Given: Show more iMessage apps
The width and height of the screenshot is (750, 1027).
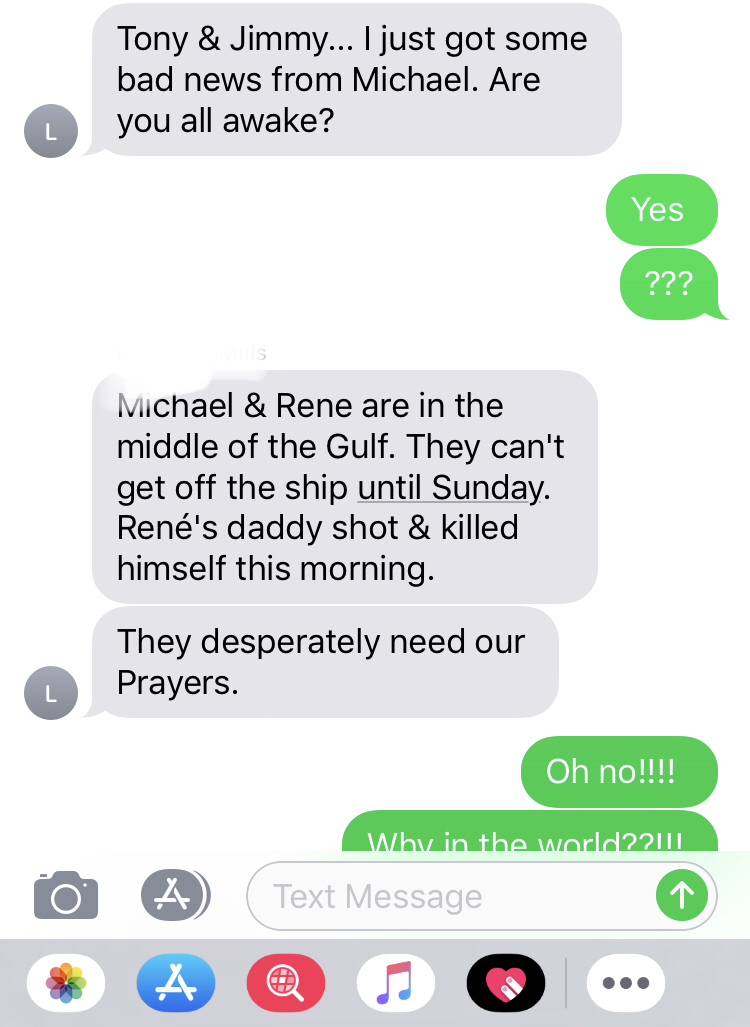Looking at the screenshot, I should coord(625,983).
